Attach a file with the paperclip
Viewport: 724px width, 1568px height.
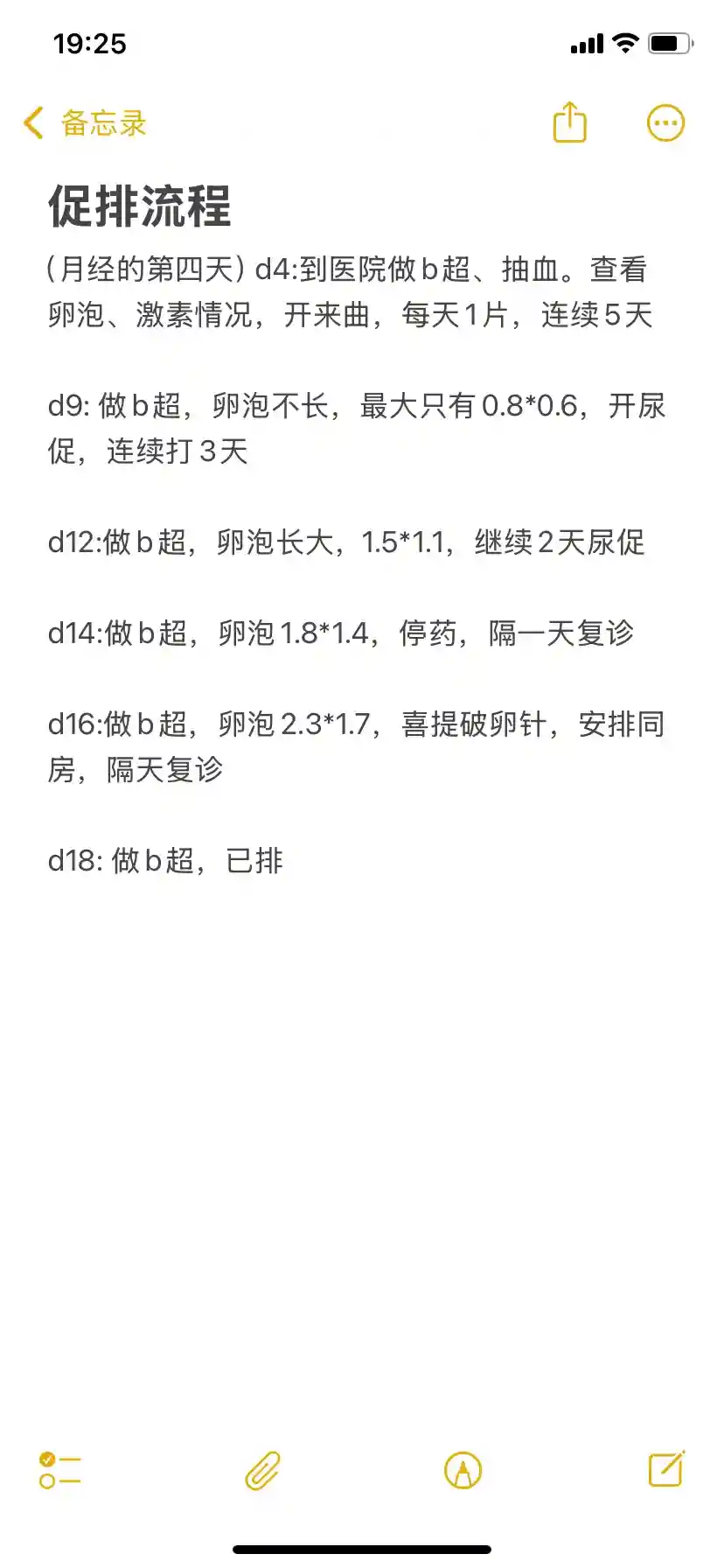(x=262, y=1470)
